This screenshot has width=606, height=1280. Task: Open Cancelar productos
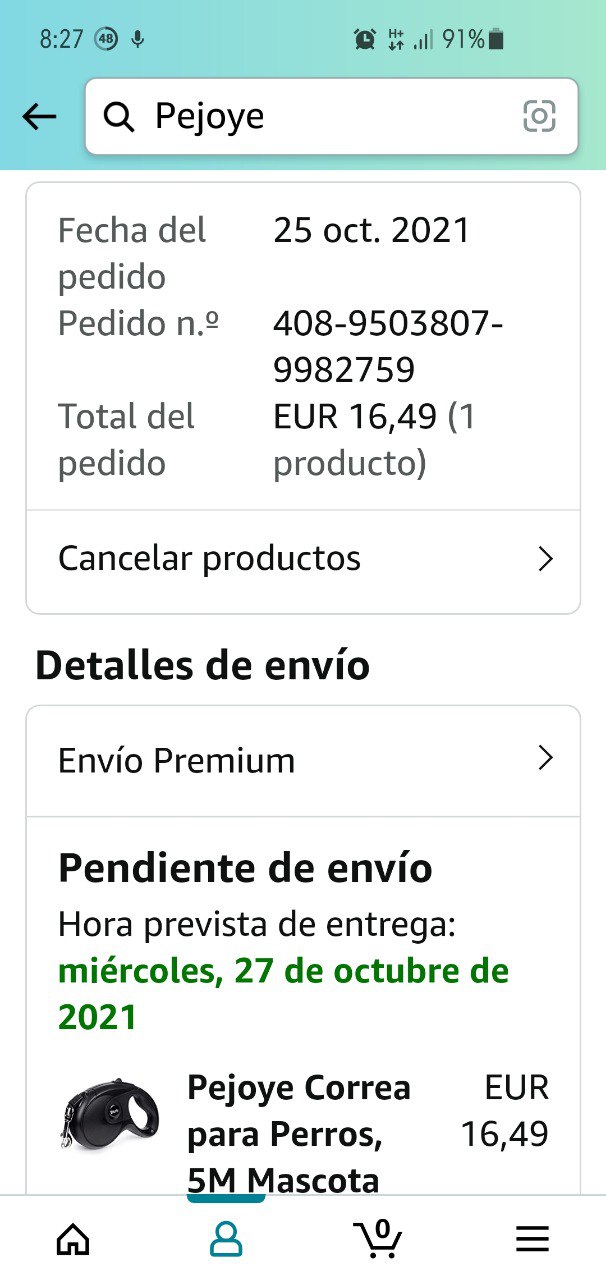coord(303,558)
